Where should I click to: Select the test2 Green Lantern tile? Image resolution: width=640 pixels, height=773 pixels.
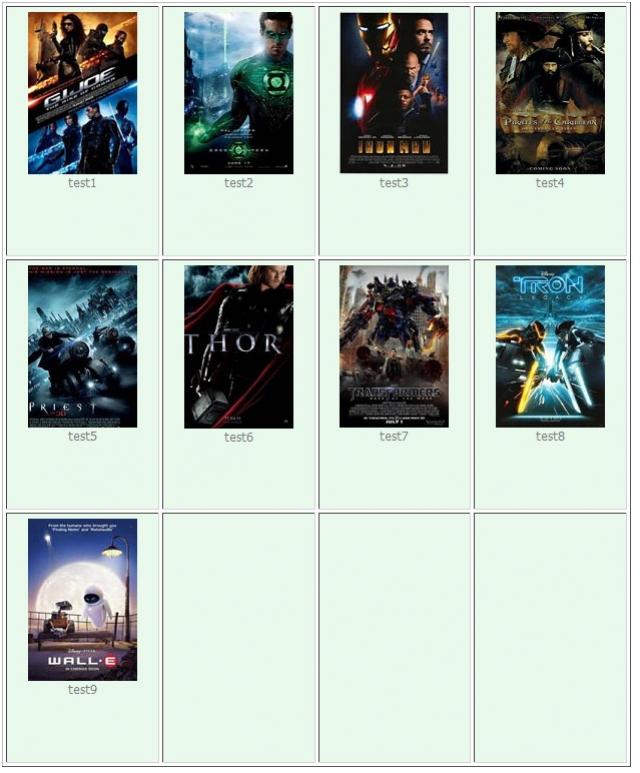[x=238, y=93]
